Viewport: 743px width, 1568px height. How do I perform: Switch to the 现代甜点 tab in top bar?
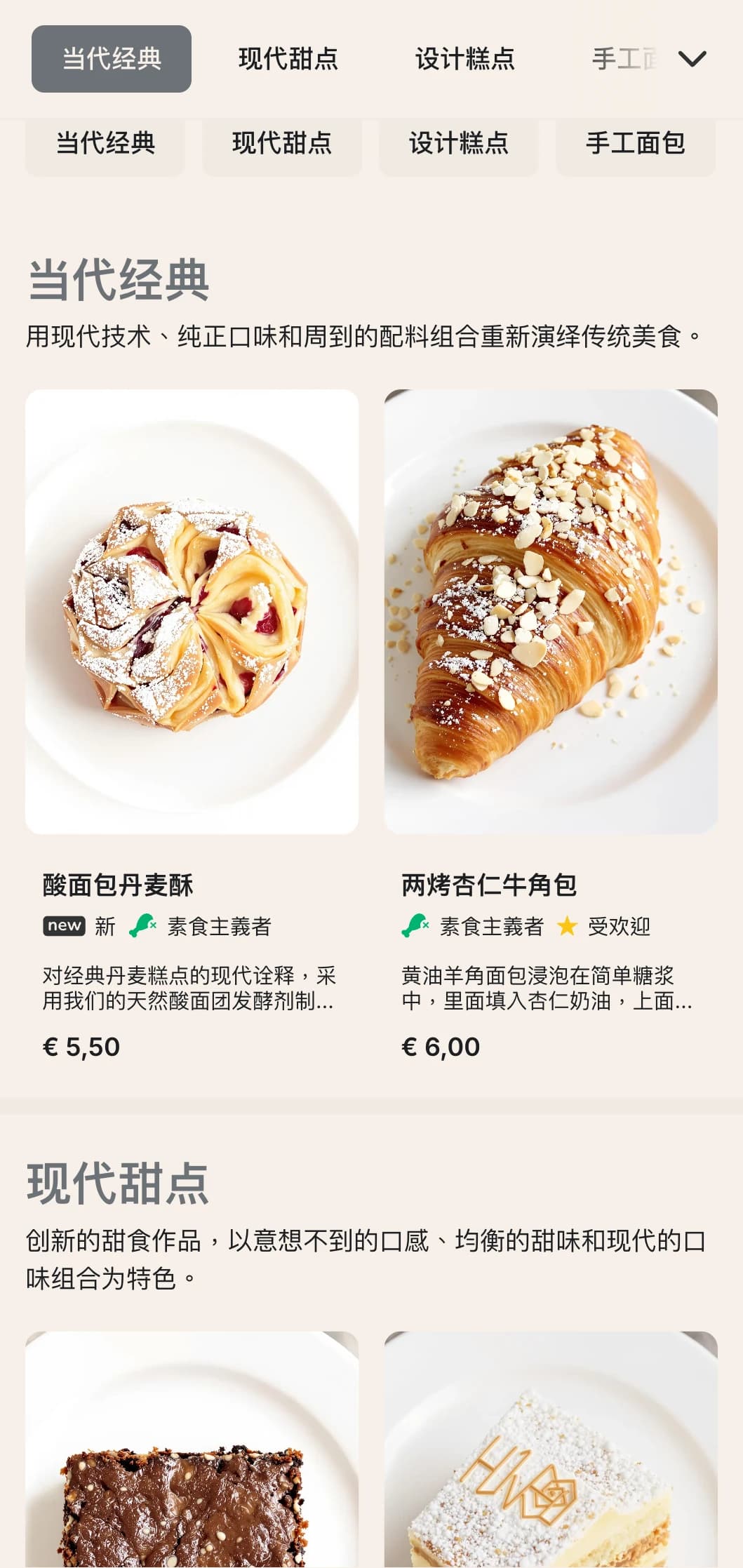(288, 60)
